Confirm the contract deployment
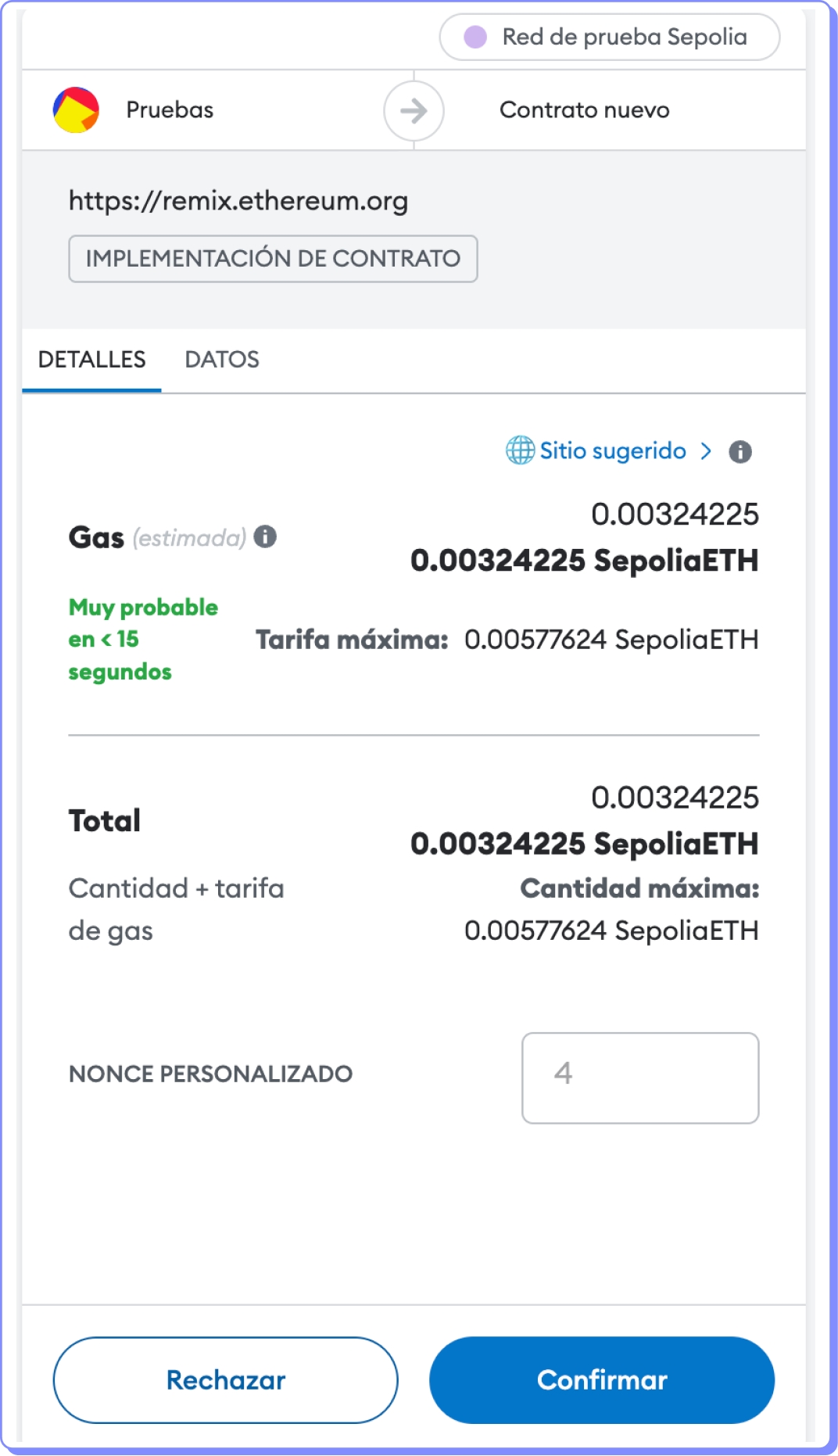This screenshot has width=838, height=1456. (601, 1380)
